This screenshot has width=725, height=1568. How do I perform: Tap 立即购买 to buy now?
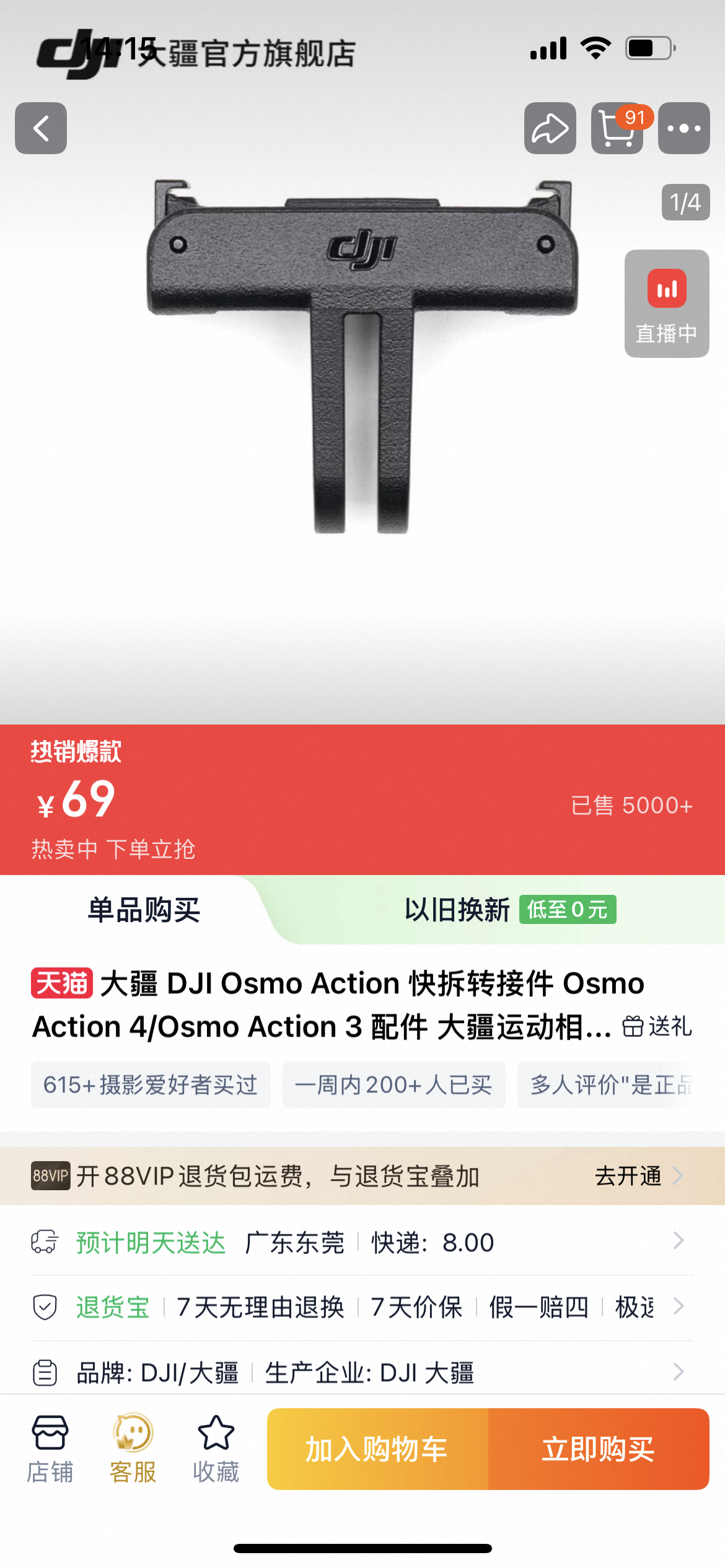599,1449
